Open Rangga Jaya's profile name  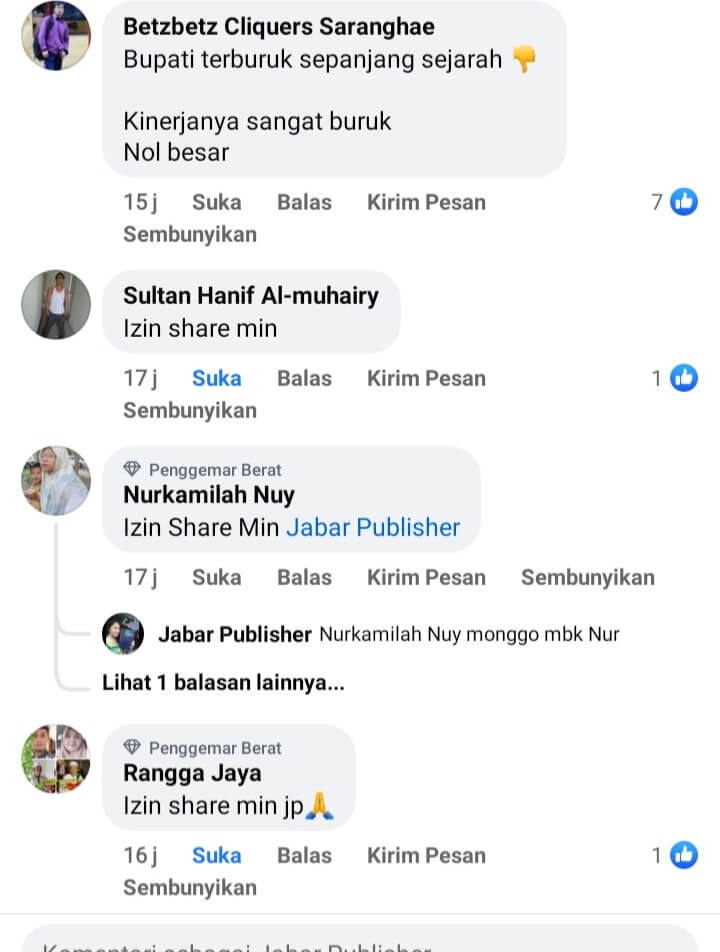click(192, 773)
